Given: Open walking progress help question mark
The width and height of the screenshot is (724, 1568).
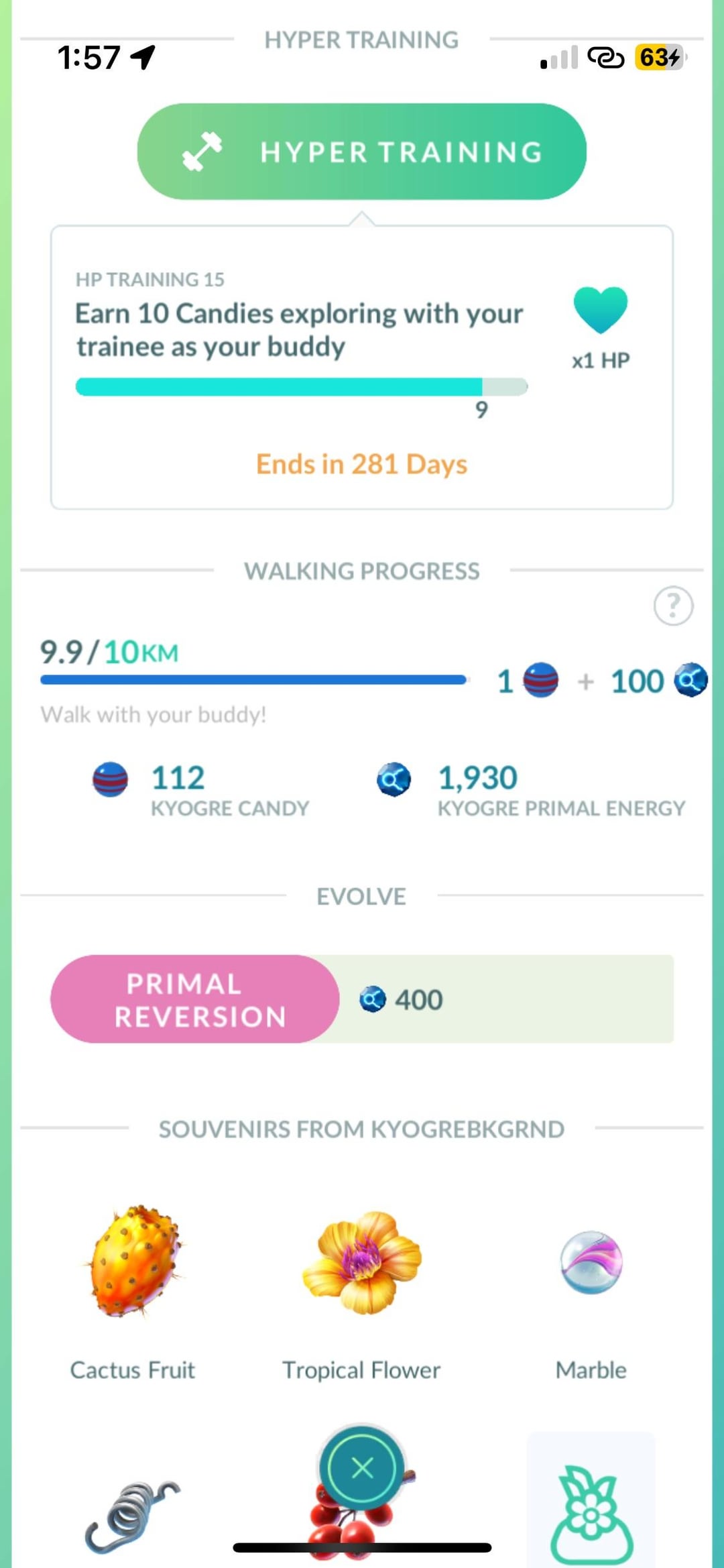Looking at the screenshot, I should tap(672, 606).
